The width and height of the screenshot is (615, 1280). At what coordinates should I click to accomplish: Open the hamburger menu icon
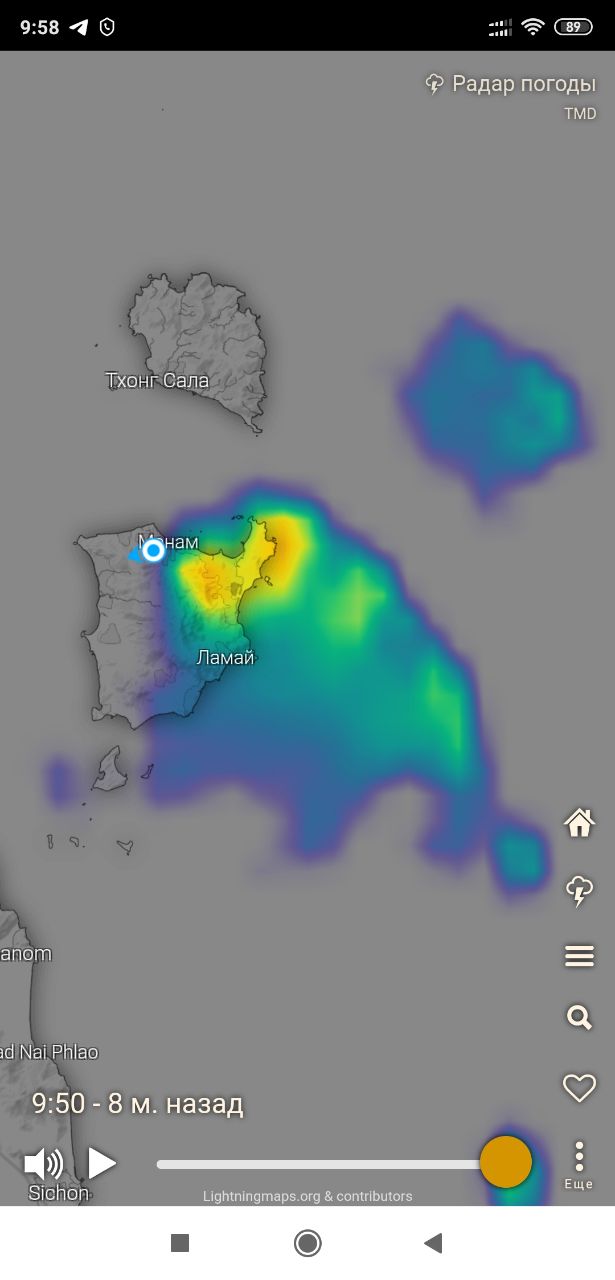click(x=579, y=956)
